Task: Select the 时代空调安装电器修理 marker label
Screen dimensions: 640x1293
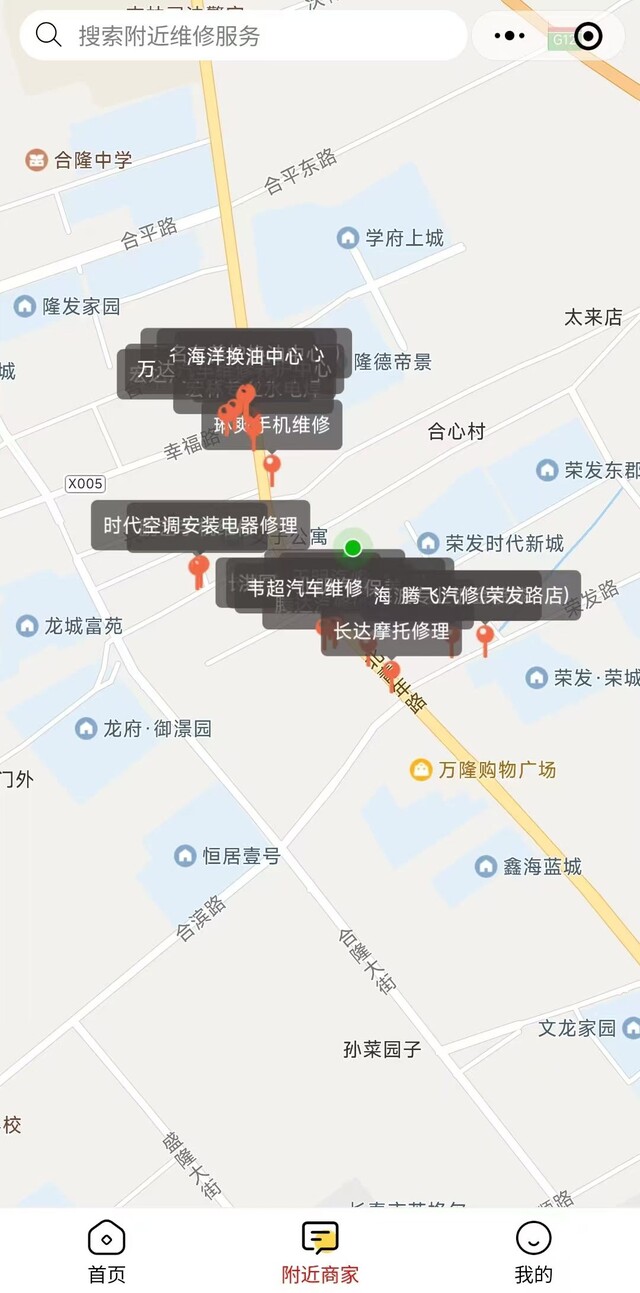Action: (x=200, y=525)
